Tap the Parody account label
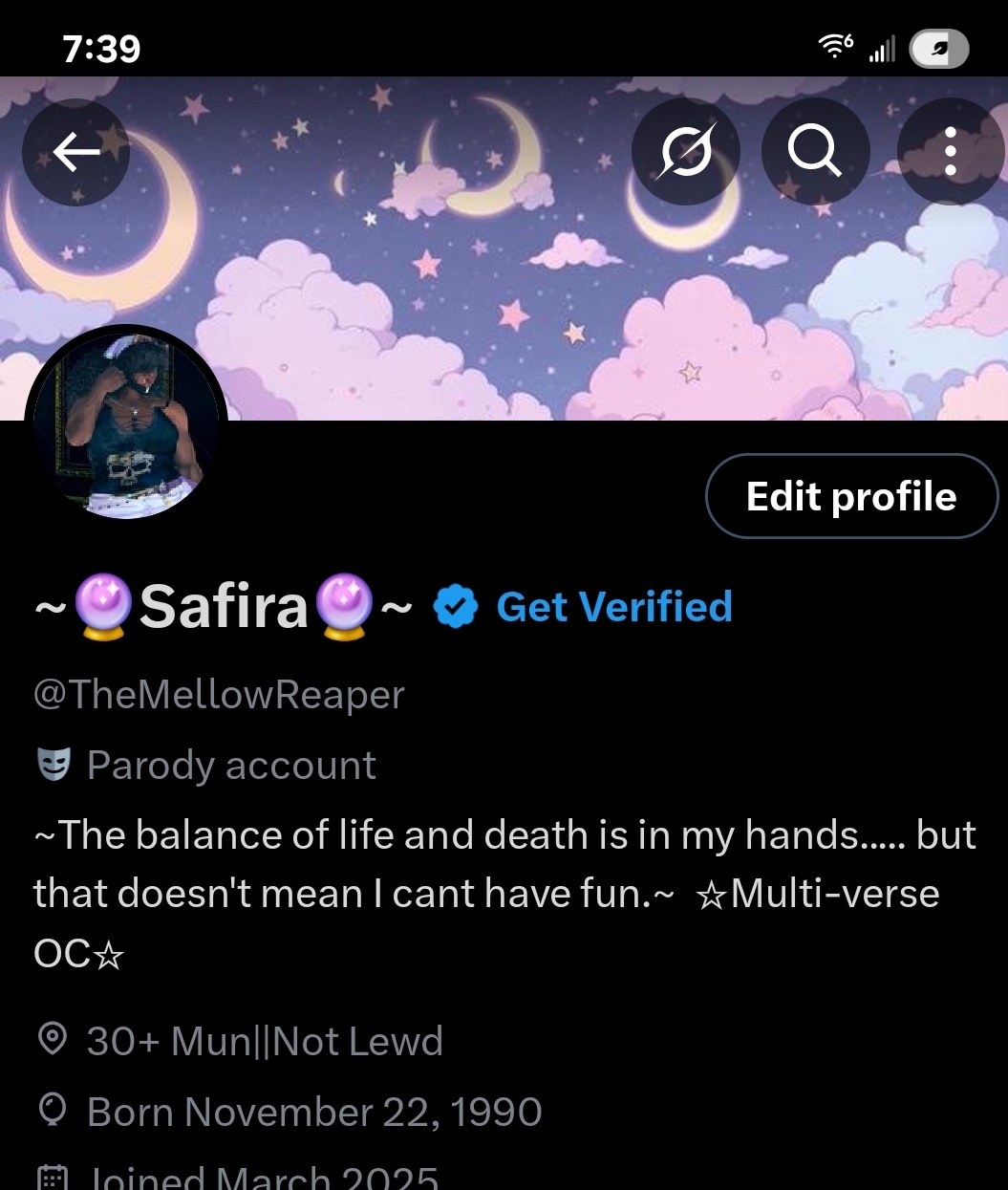Image resolution: width=1008 pixels, height=1190 pixels. click(230, 766)
